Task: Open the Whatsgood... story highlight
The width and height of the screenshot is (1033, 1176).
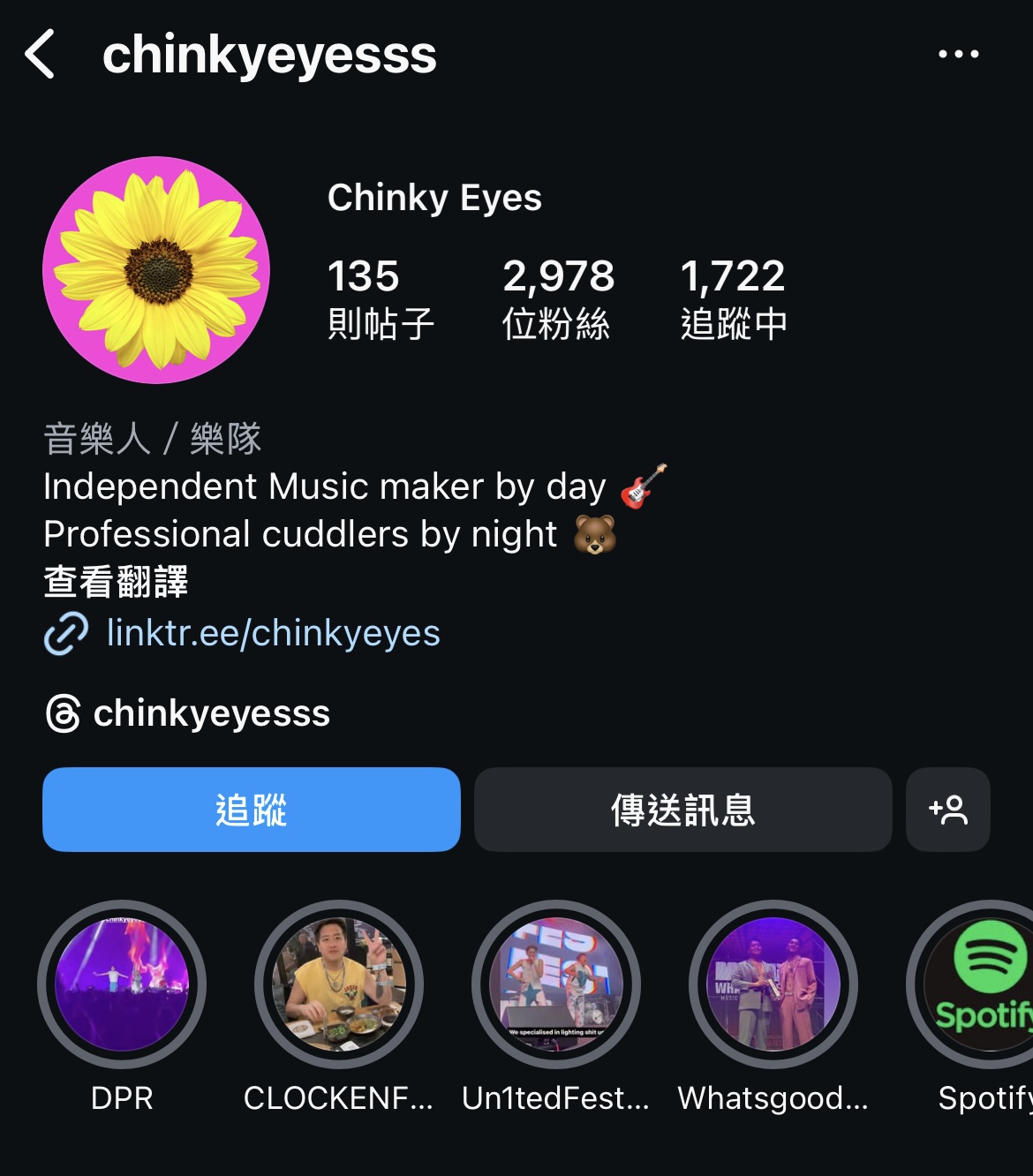Action: [773, 984]
